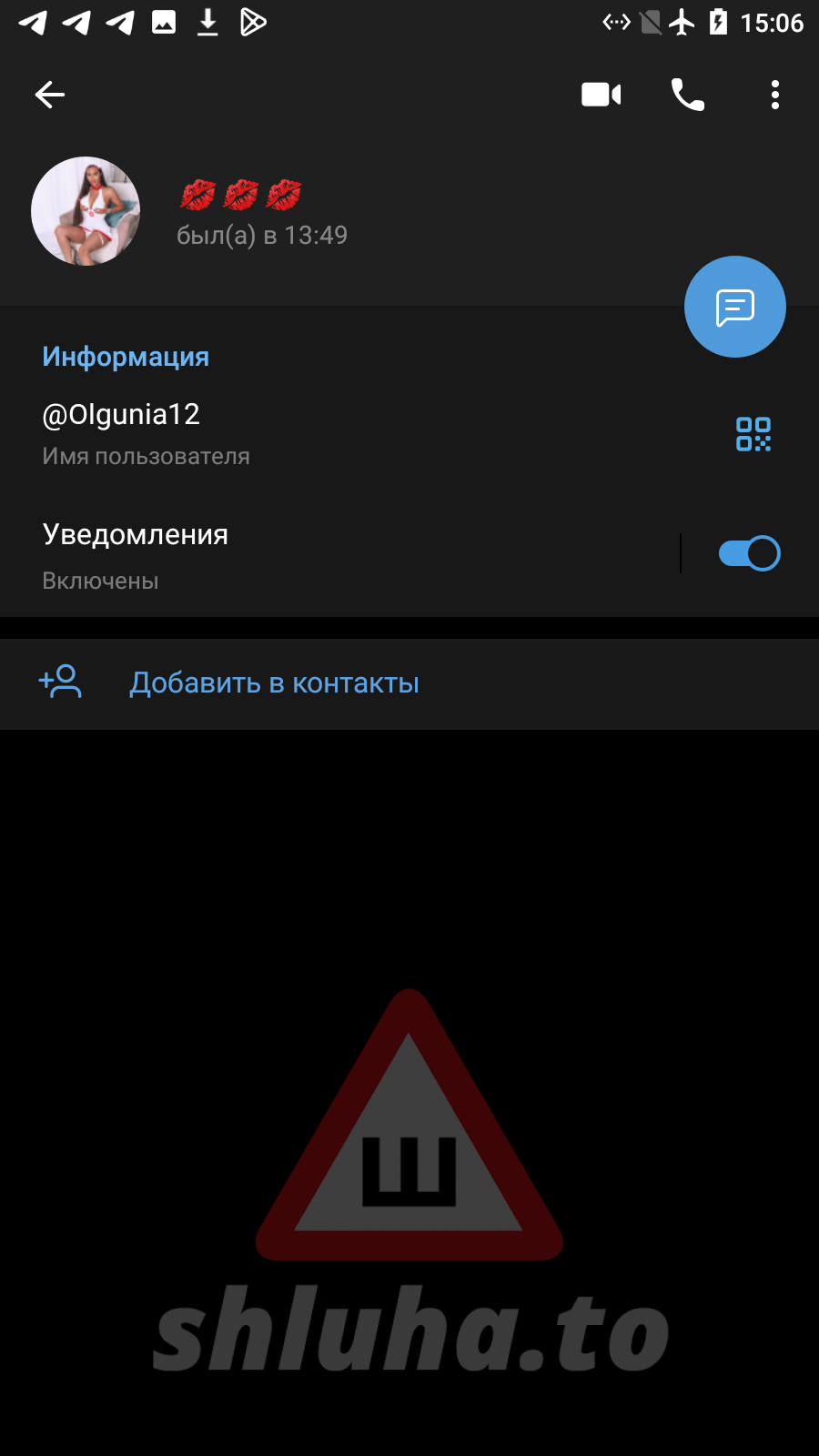Tap Добавить в контакты
Screen dimensions: 819x1456
point(274,683)
